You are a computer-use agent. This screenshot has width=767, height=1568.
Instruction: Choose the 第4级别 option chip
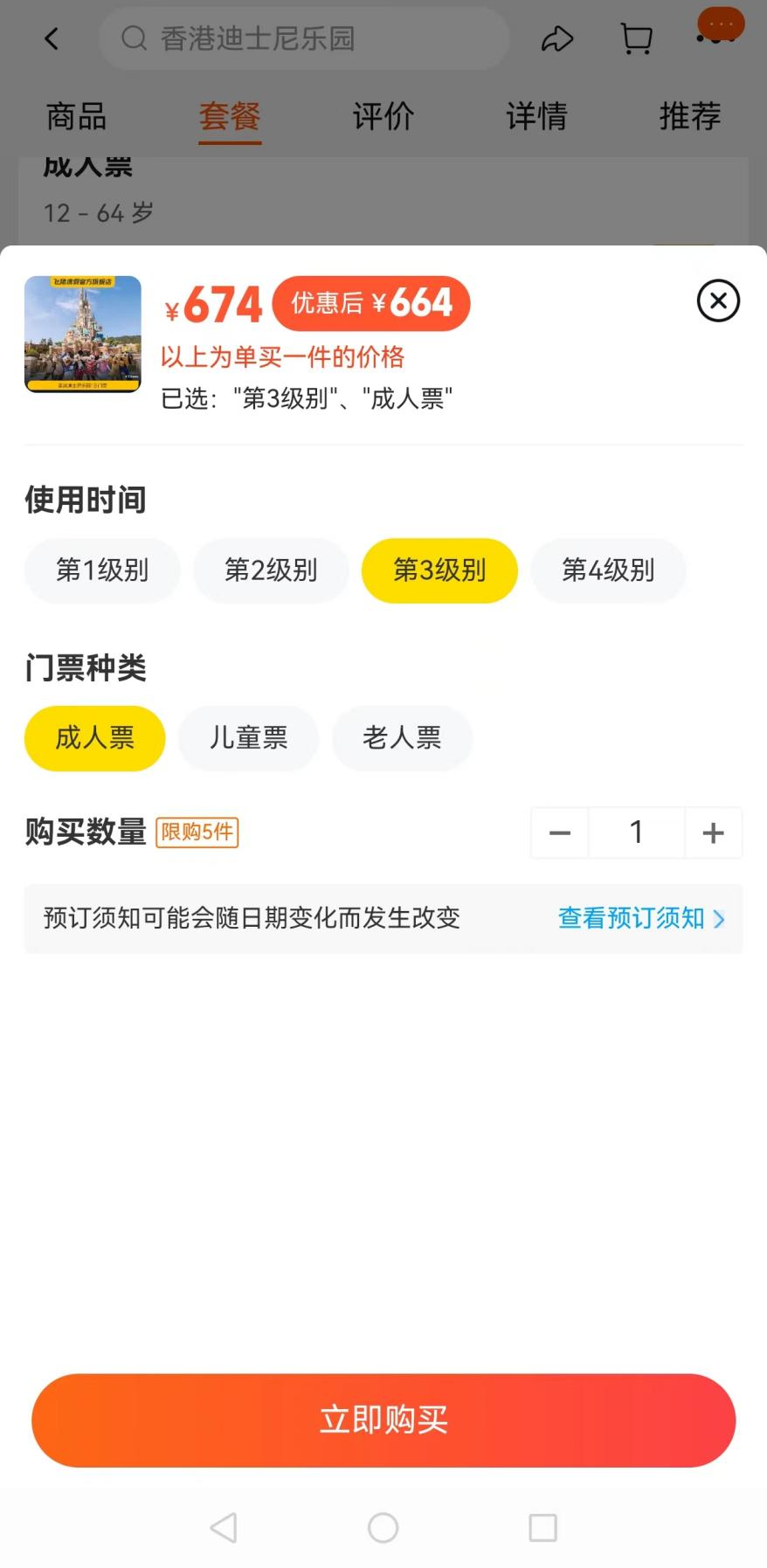pos(608,570)
